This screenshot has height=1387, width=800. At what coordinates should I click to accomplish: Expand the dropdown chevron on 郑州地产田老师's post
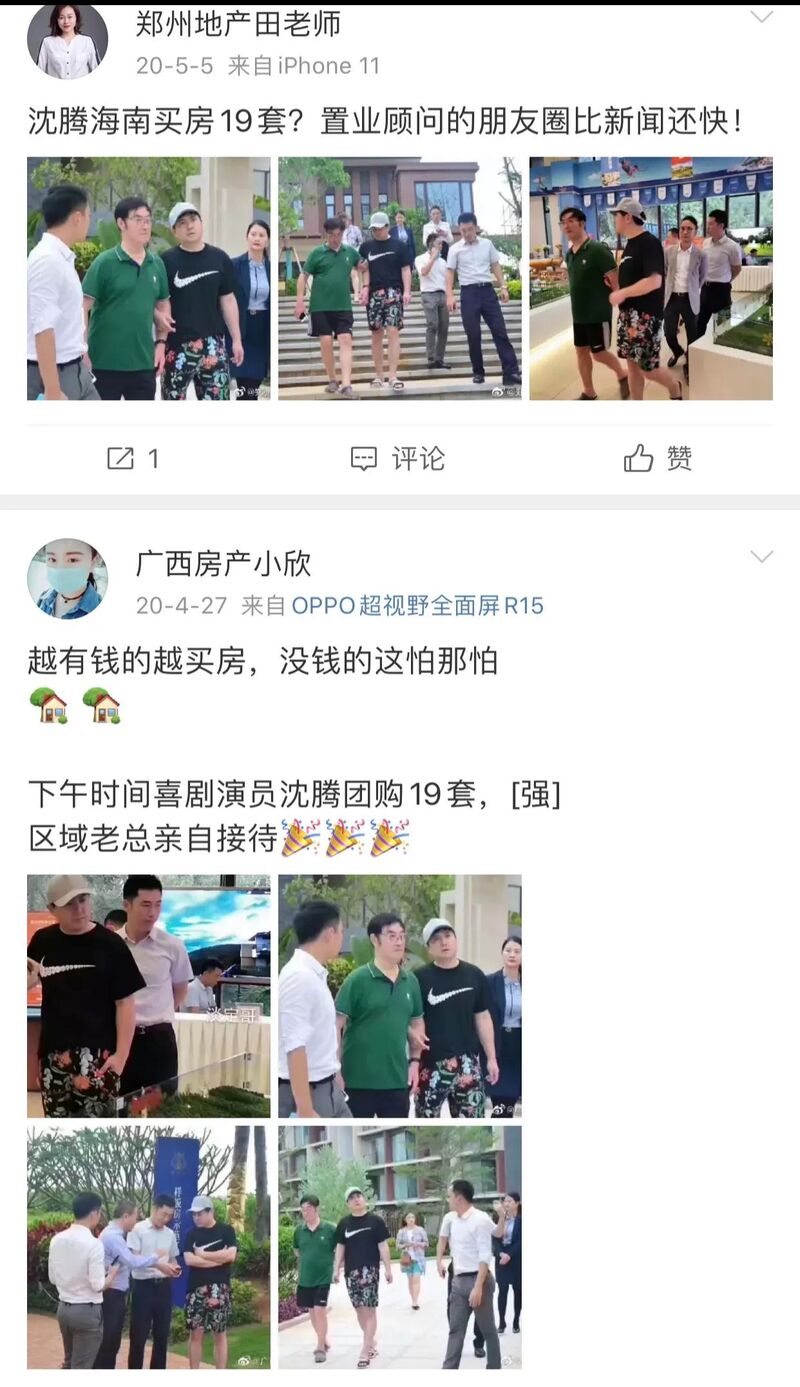pyautogui.click(x=762, y=17)
